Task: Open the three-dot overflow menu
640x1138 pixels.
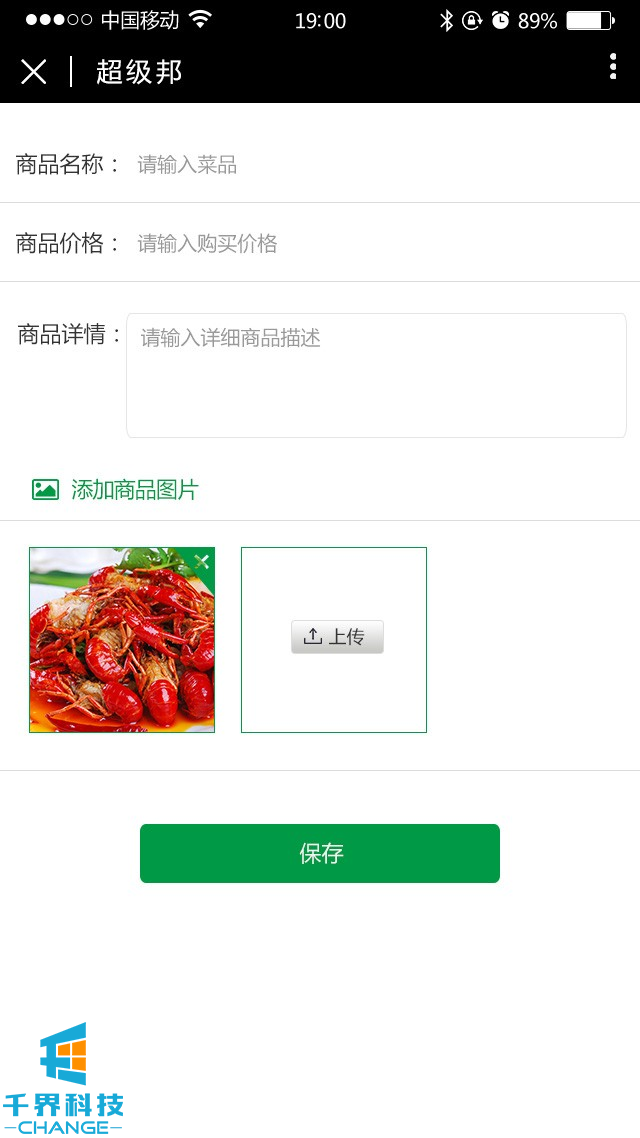Action: (x=612, y=67)
